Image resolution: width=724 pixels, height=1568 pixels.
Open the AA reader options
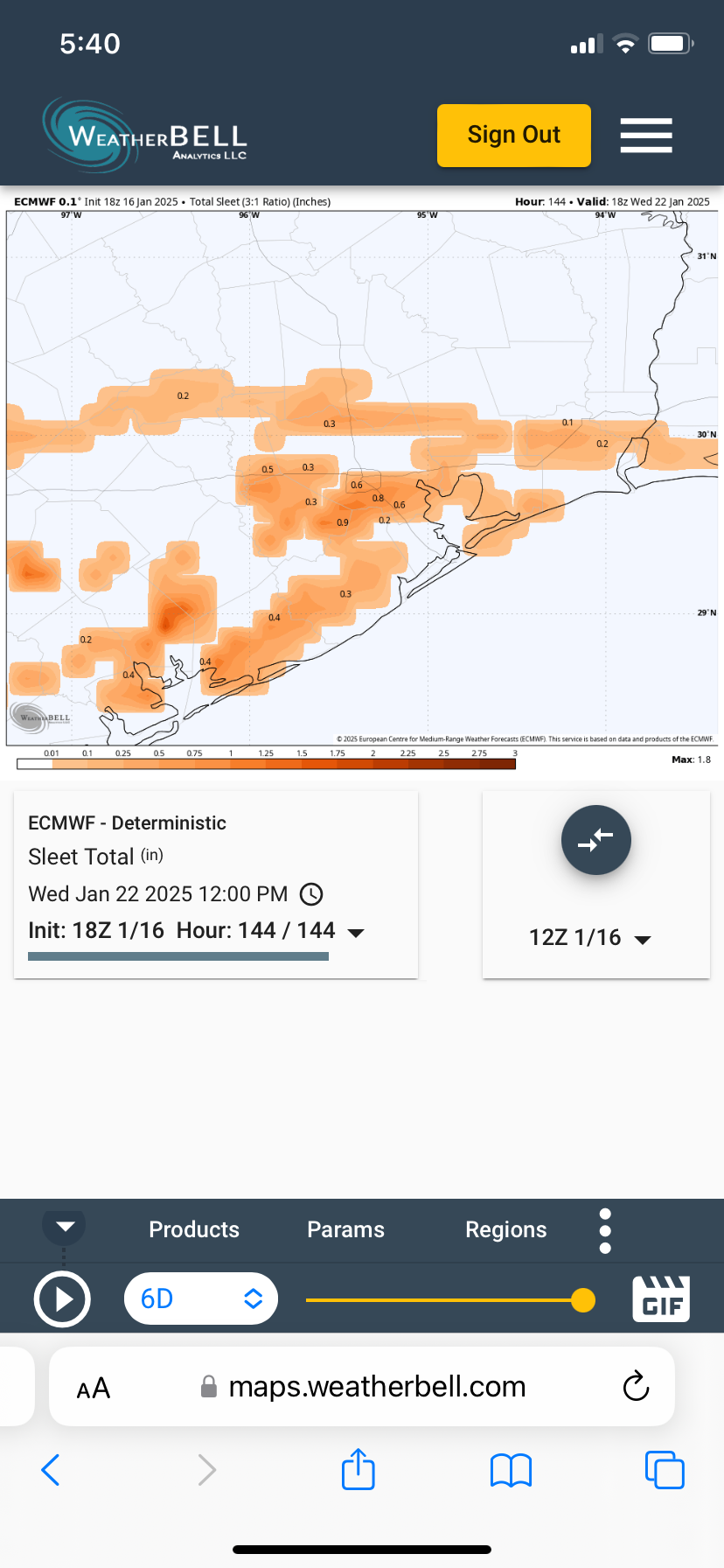coord(94,1388)
